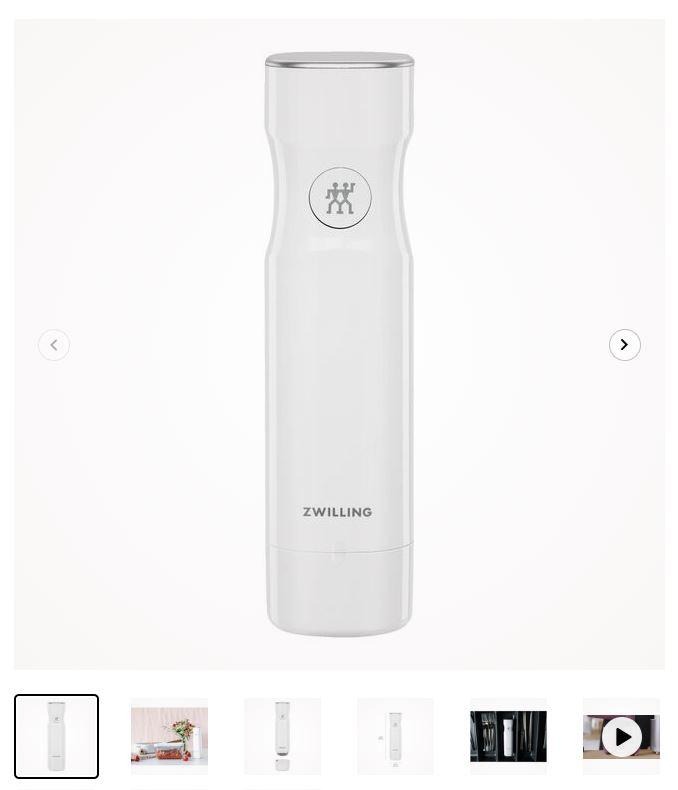Viewport: 678px width, 790px height.
Task: Play the product video thumbnail
Action: click(621, 736)
